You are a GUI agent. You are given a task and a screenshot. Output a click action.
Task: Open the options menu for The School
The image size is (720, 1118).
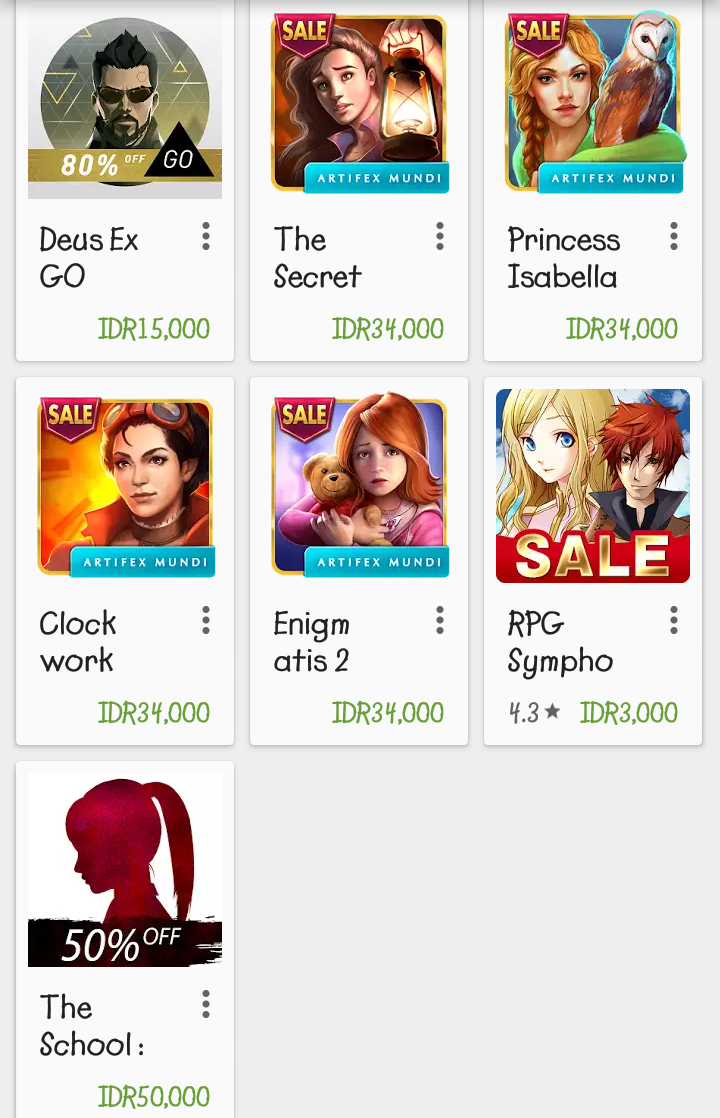pos(206,1005)
